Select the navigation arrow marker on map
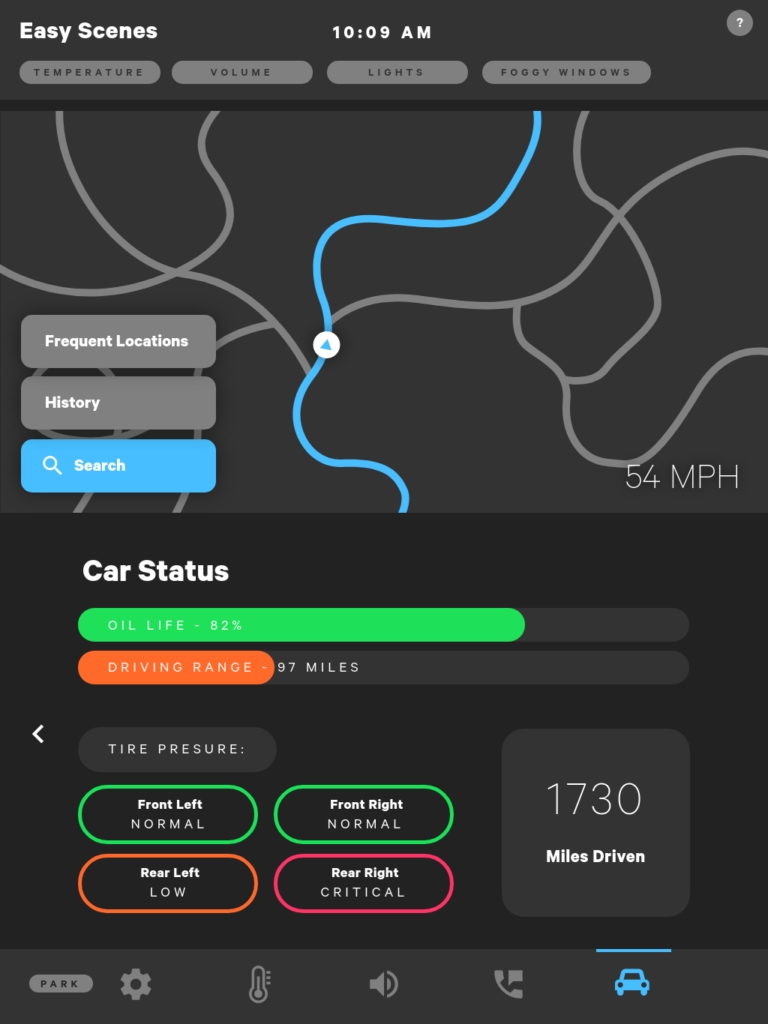768x1024 pixels. pos(325,344)
